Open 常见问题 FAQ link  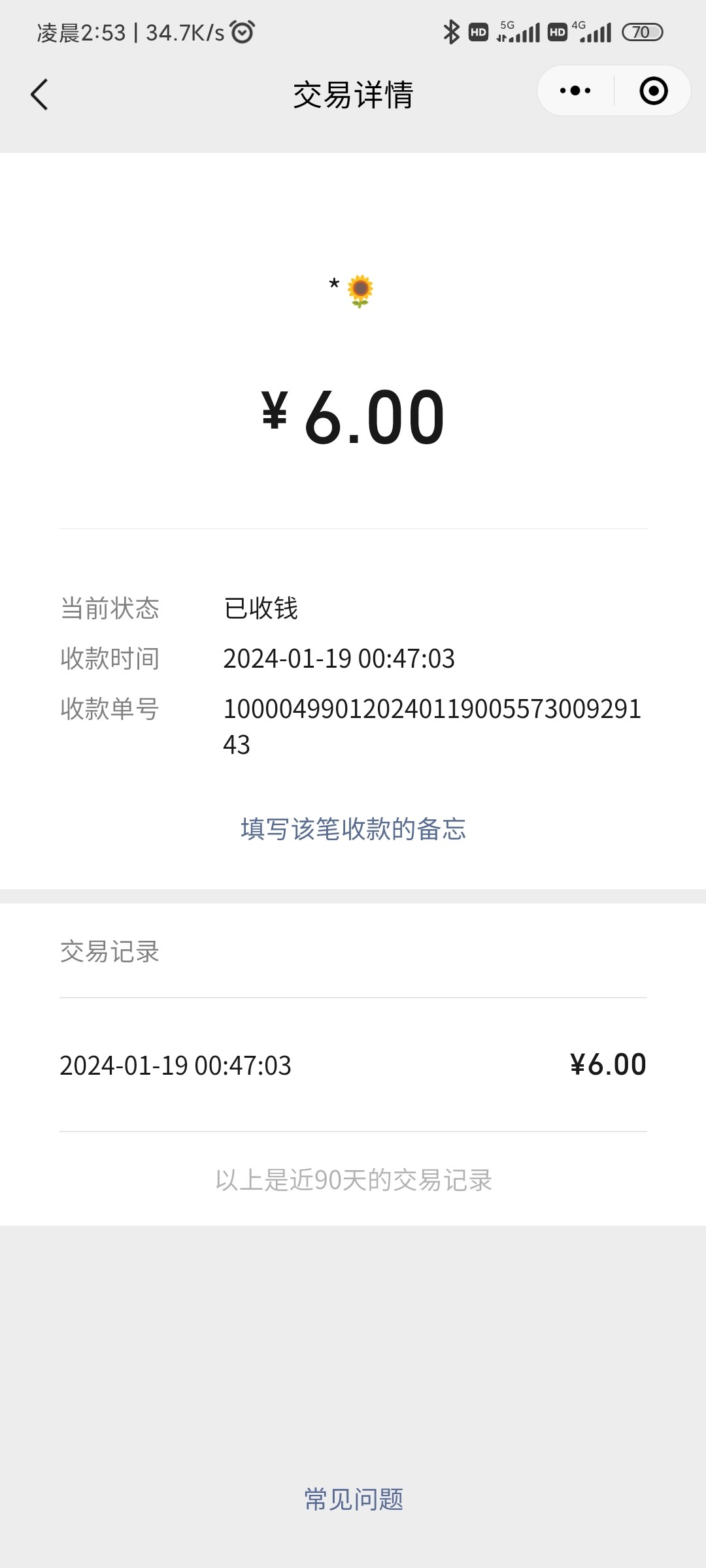coord(354,1499)
